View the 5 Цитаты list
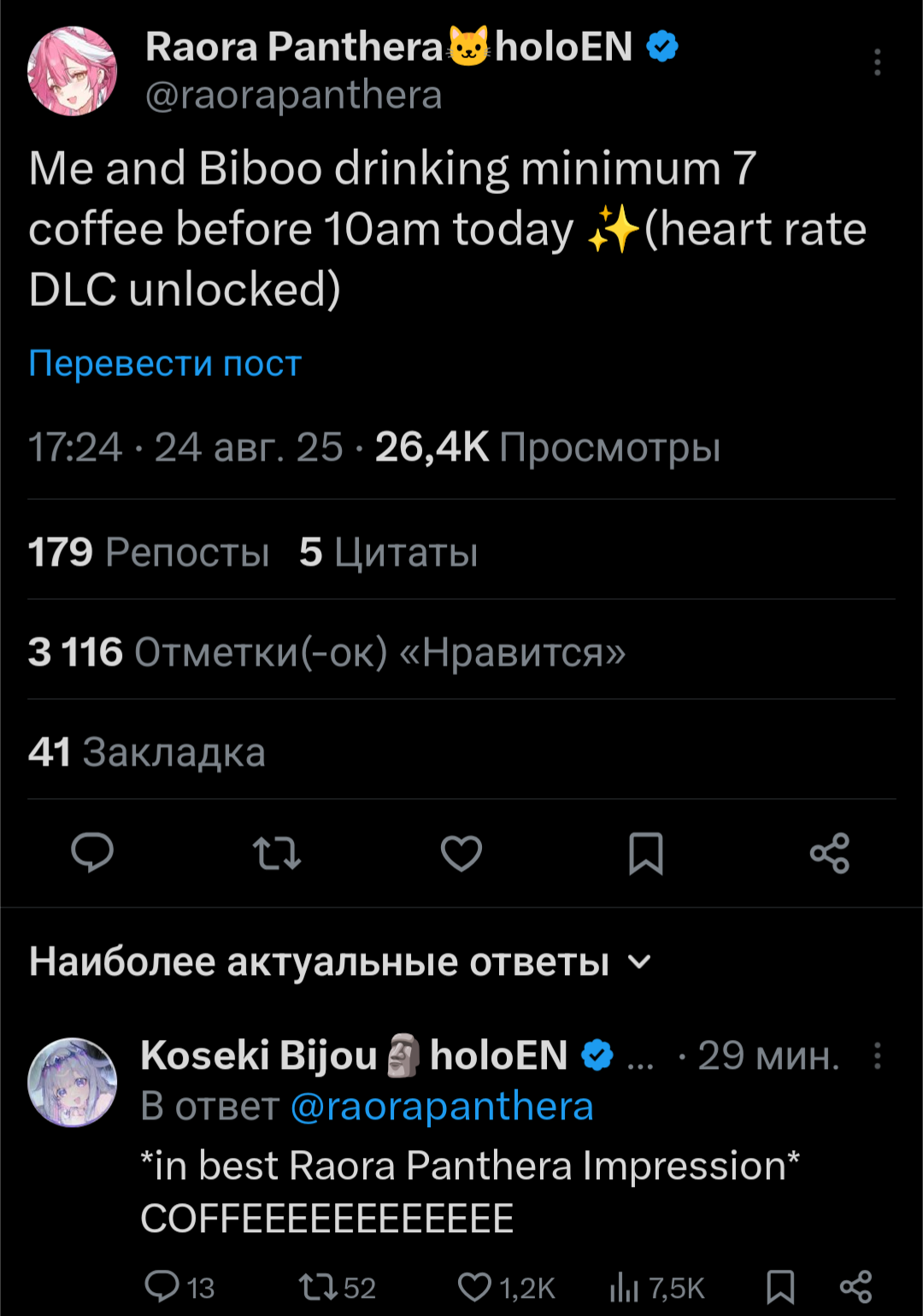 tap(388, 552)
